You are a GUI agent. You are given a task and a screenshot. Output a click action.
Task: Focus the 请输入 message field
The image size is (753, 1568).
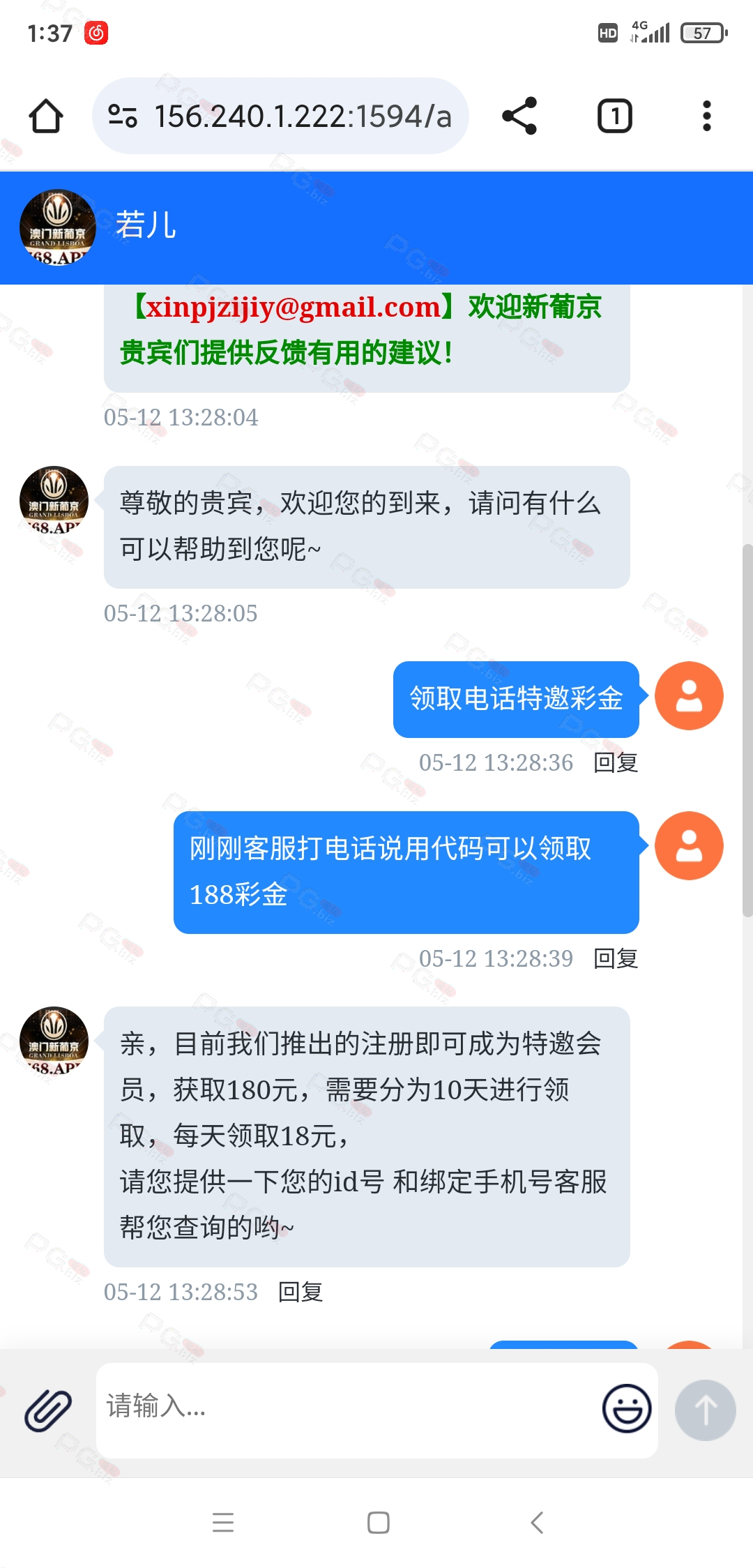point(349,1410)
